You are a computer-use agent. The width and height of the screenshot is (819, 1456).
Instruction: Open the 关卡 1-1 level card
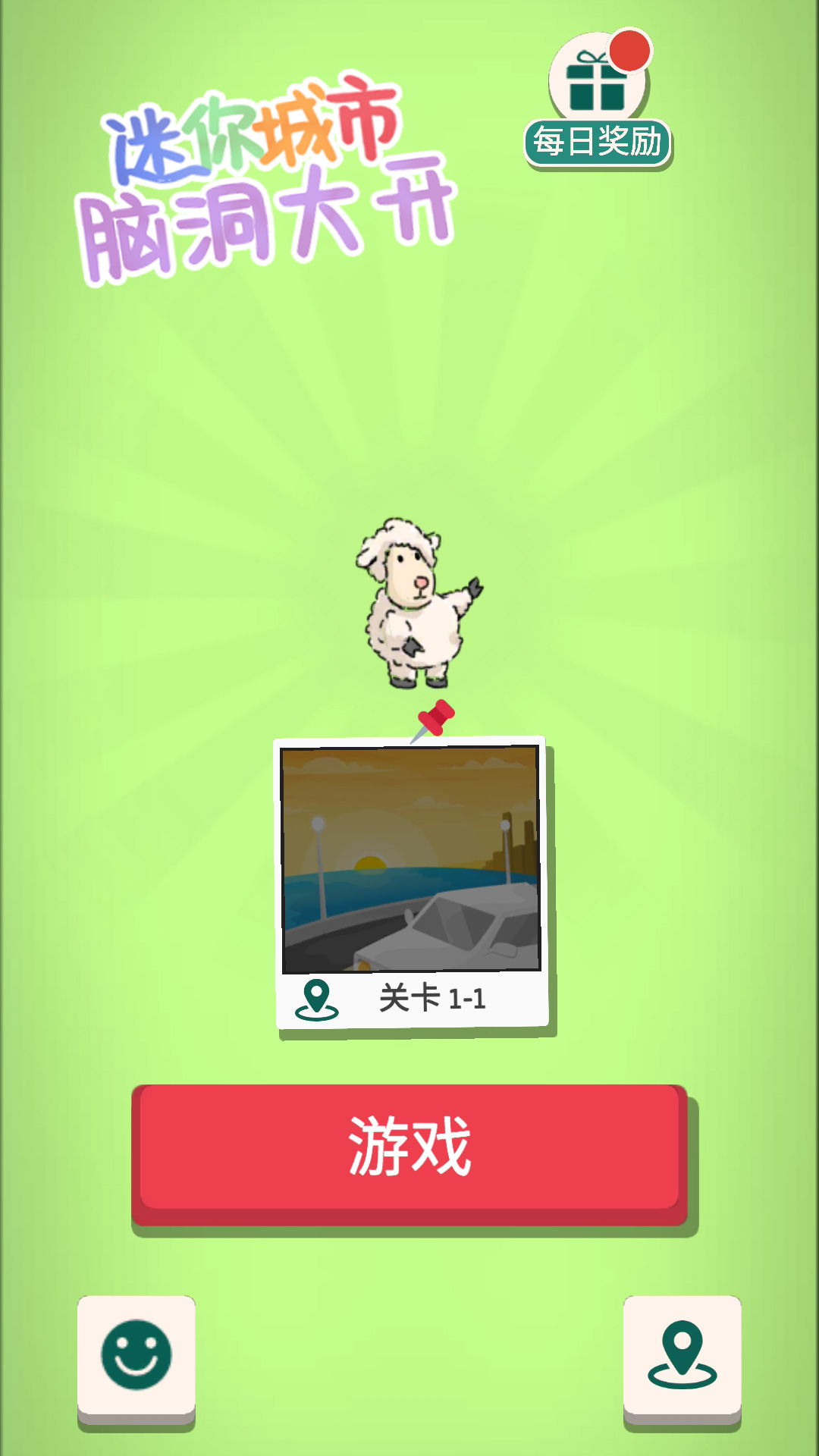(x=412, y=883)
